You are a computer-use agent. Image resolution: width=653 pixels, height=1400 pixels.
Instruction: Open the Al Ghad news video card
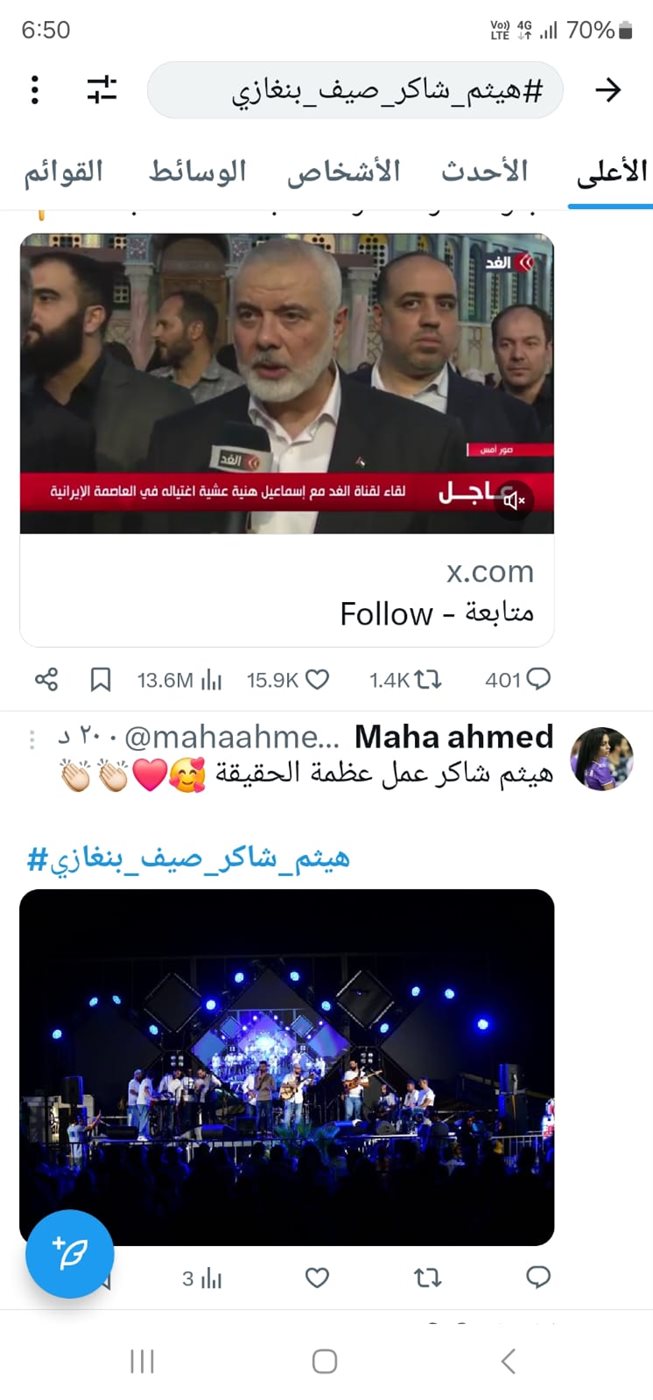tap(287, 383)
